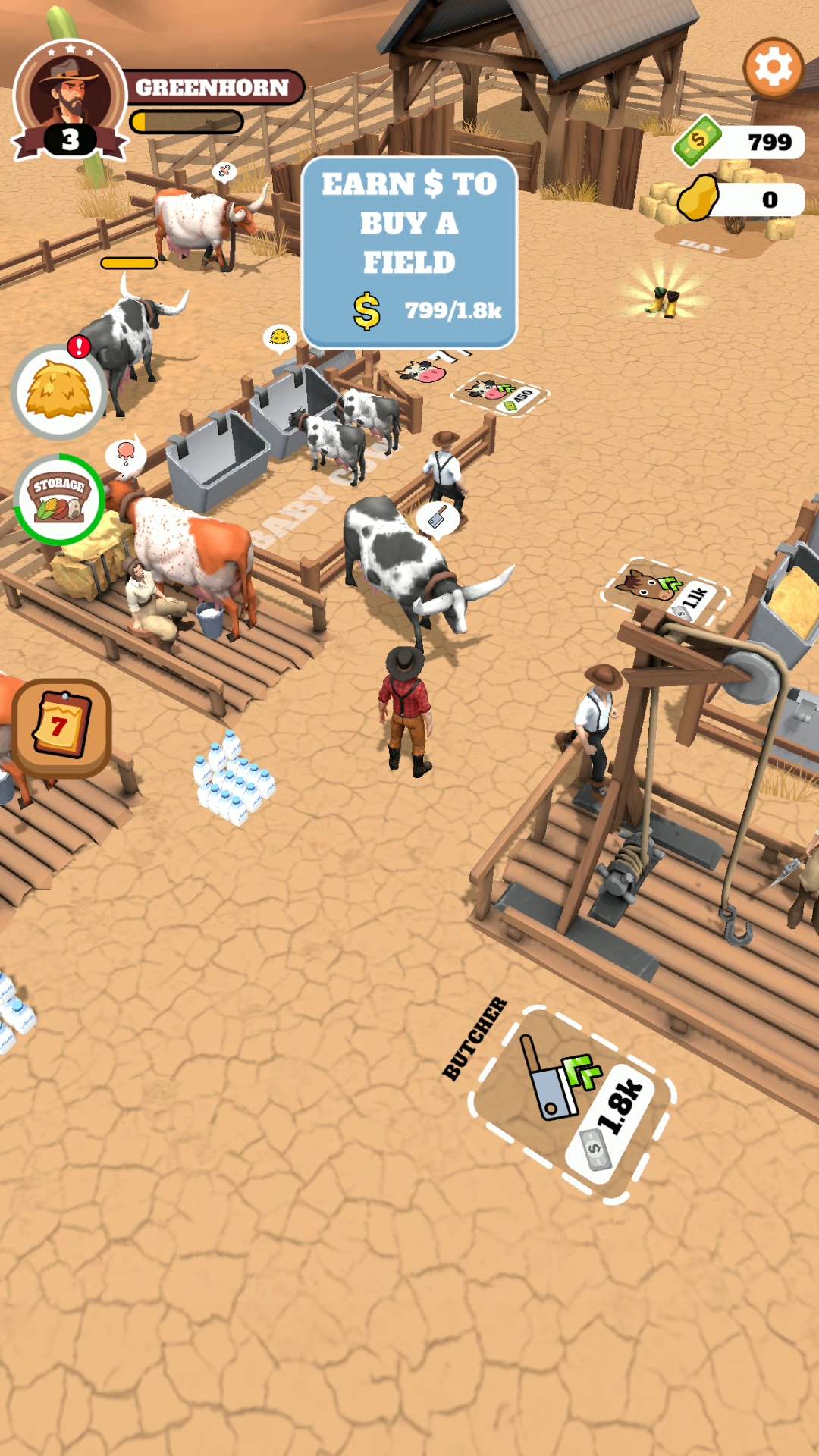Image resolution: width=819 pixels, height=1456 pixels.
Task: Open the settings gear
Action: pos(773,68)
